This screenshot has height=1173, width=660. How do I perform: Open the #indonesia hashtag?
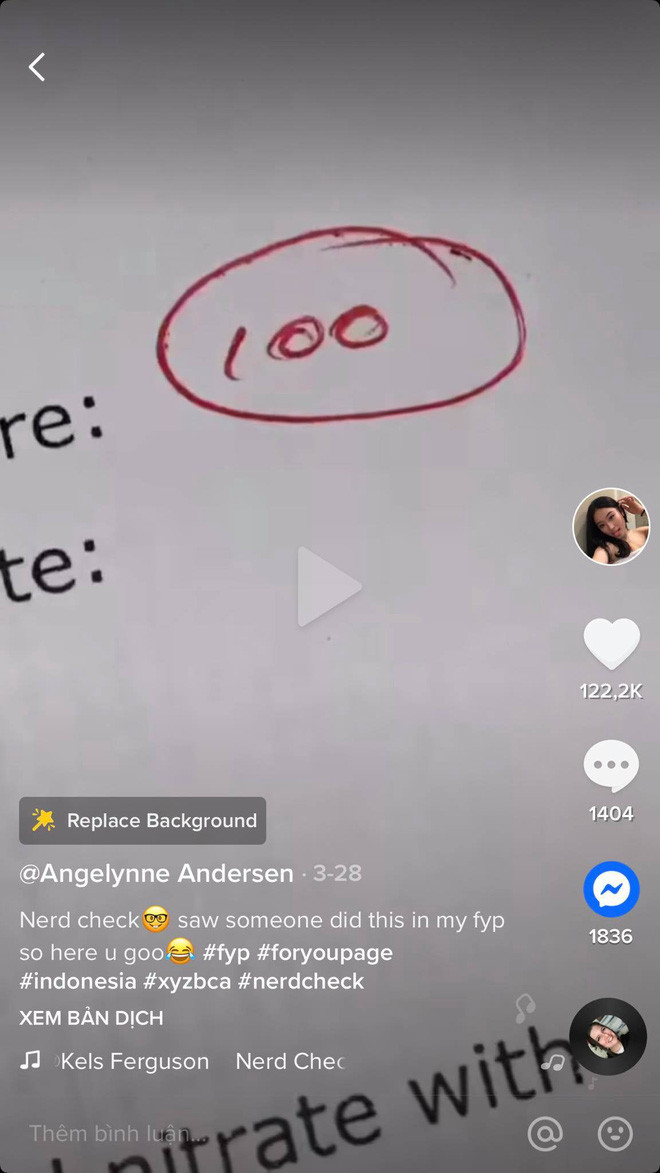(78, 981)
